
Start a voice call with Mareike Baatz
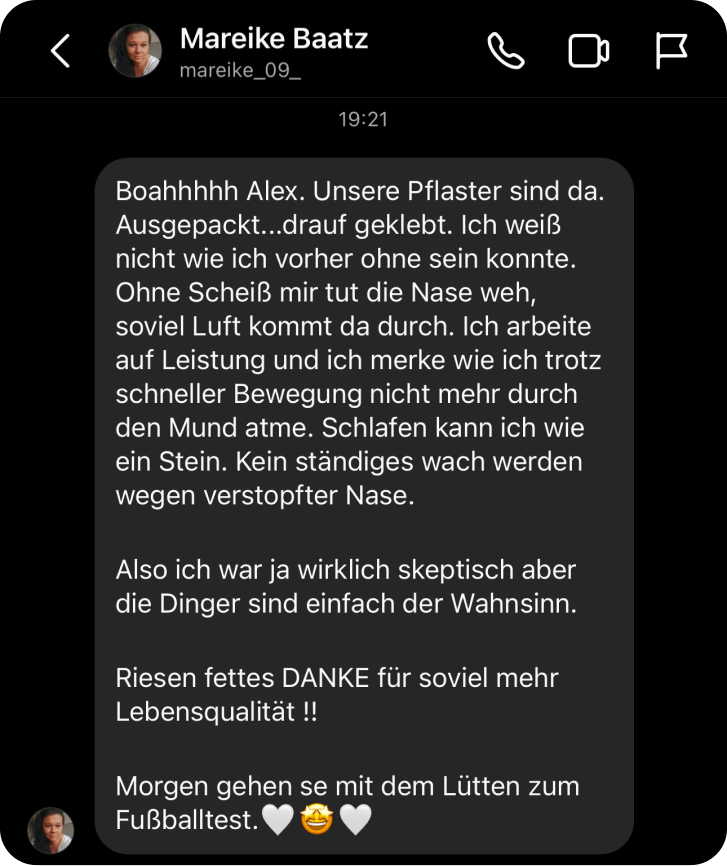506,51
